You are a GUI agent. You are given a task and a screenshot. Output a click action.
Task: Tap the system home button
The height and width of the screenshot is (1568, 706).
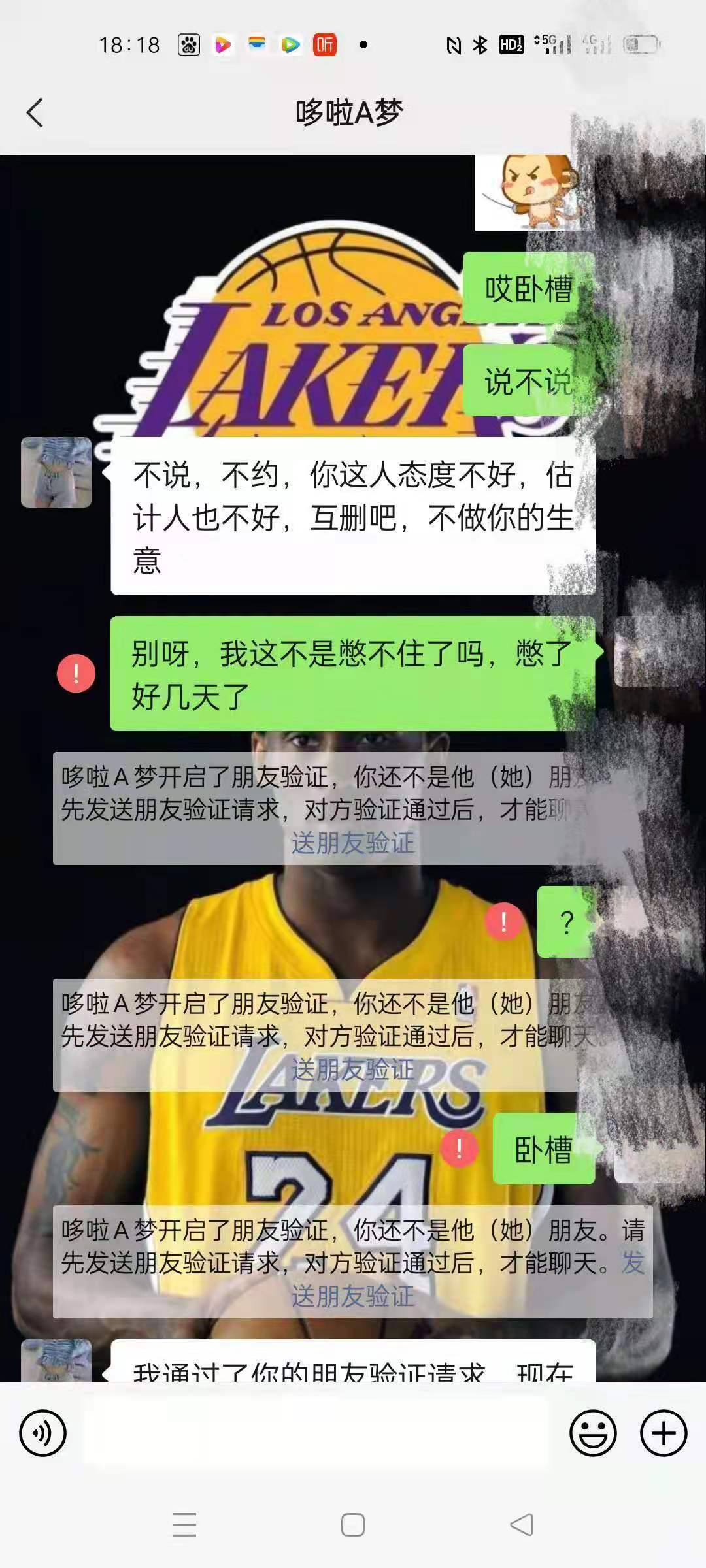pyautogui.click(x=353, y=1525)
